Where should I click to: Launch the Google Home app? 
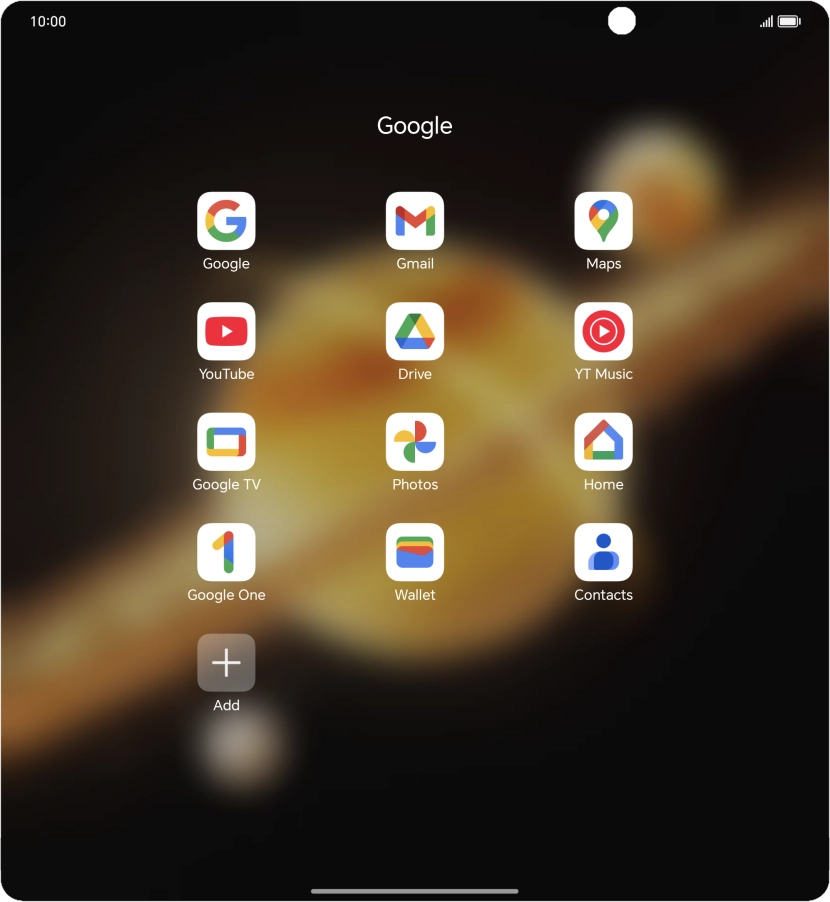tap(603, 442)
